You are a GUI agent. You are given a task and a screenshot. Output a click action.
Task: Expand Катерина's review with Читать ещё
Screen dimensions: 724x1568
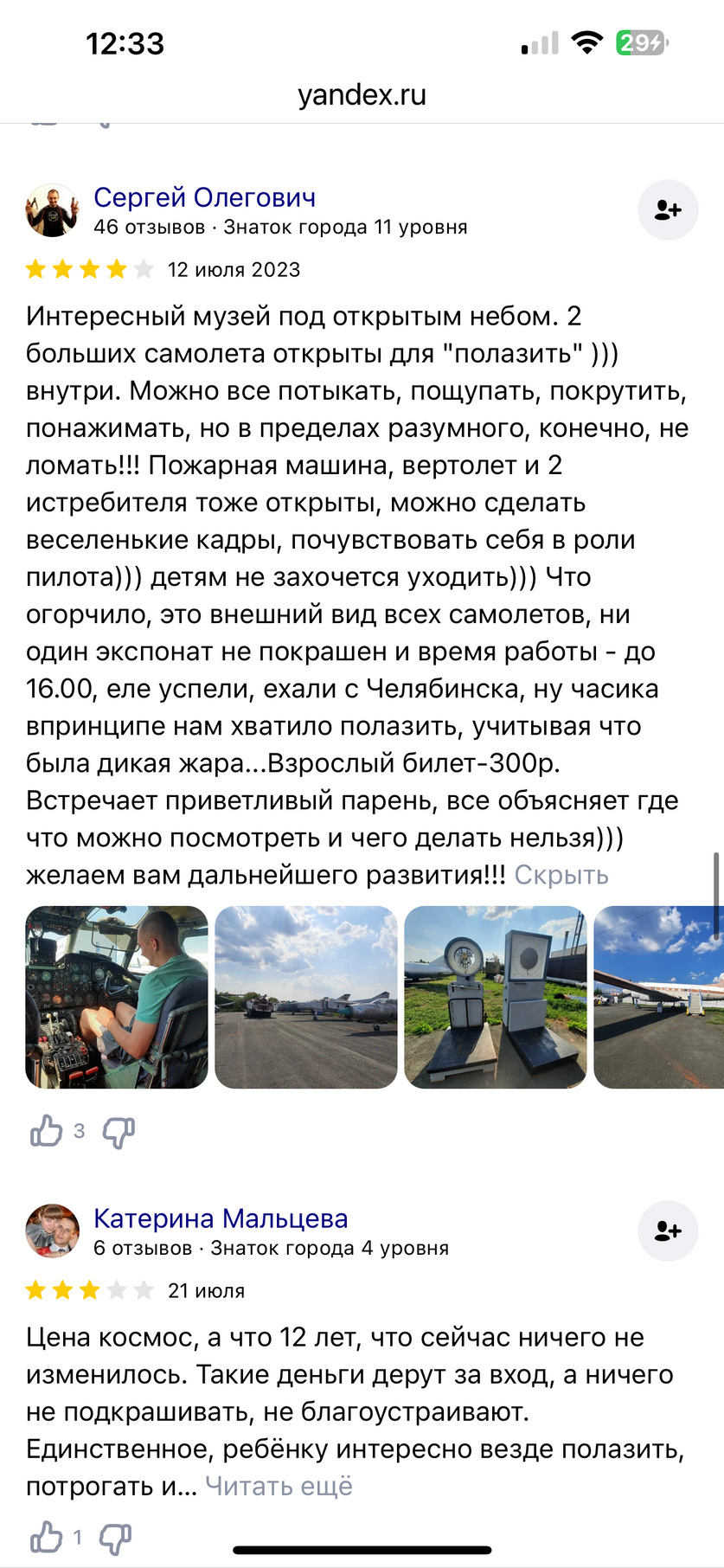(279, 1486)
